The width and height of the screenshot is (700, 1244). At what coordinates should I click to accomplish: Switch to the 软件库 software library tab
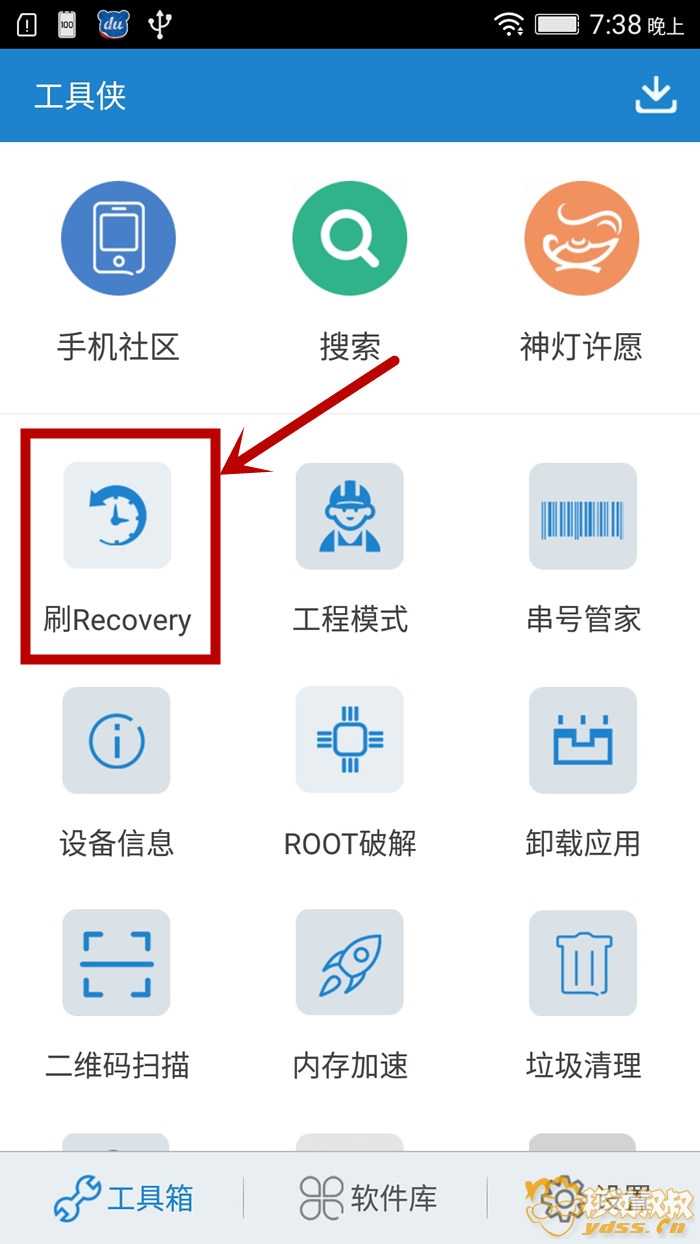(x=368, y=1198)
